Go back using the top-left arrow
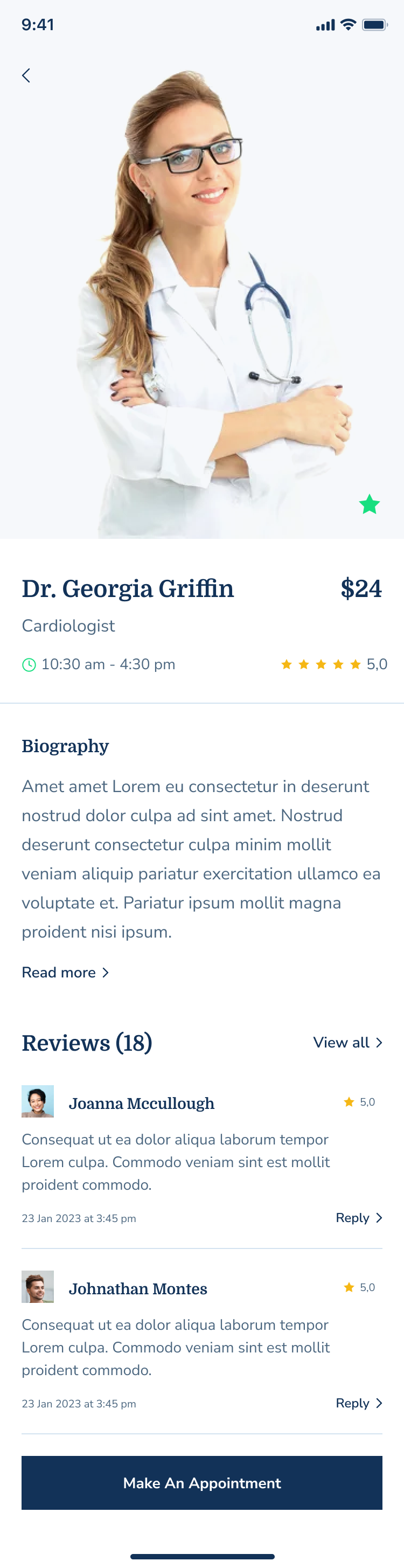Image resolution: width=404 pixels, height=1568 pixels. tap(26, 75)
